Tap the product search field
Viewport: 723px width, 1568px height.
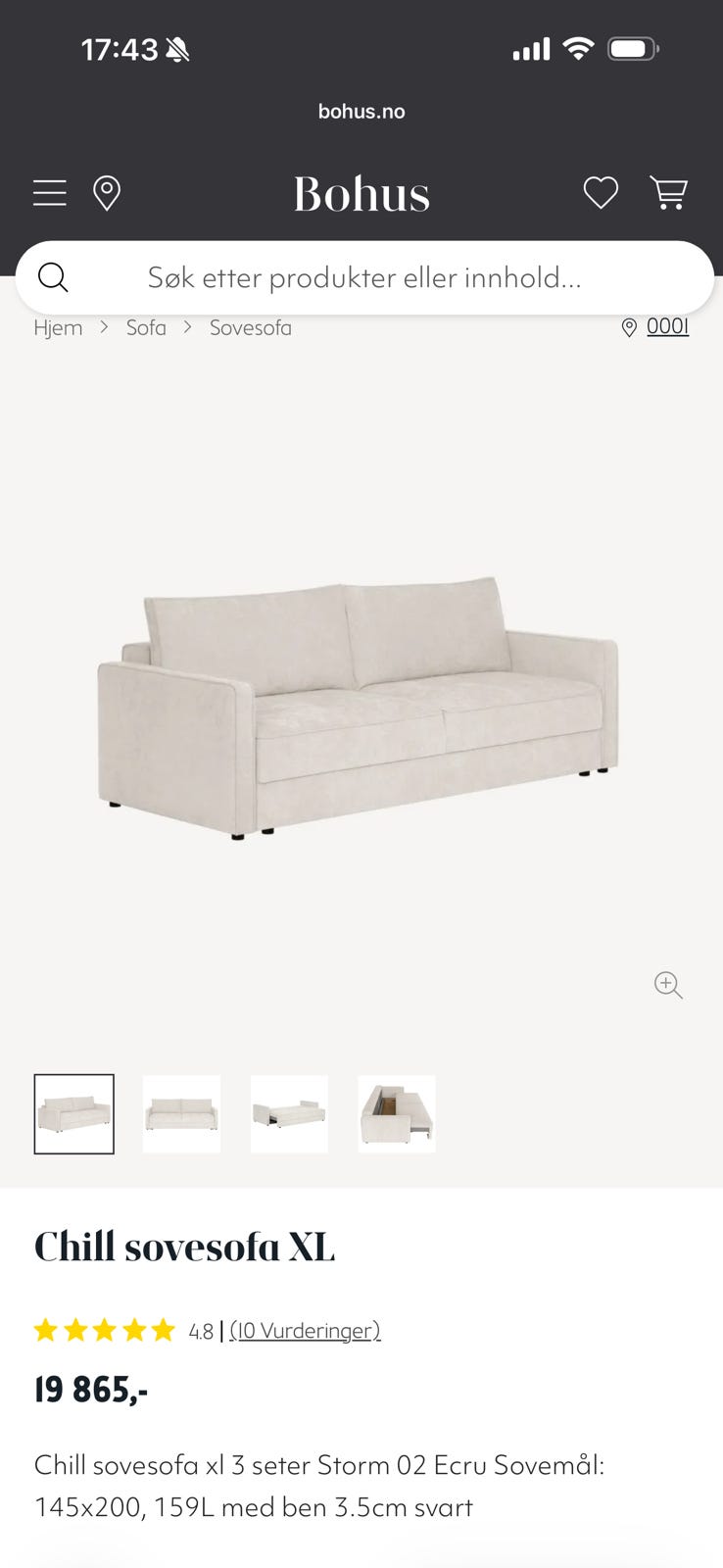(x=364, y=277)
